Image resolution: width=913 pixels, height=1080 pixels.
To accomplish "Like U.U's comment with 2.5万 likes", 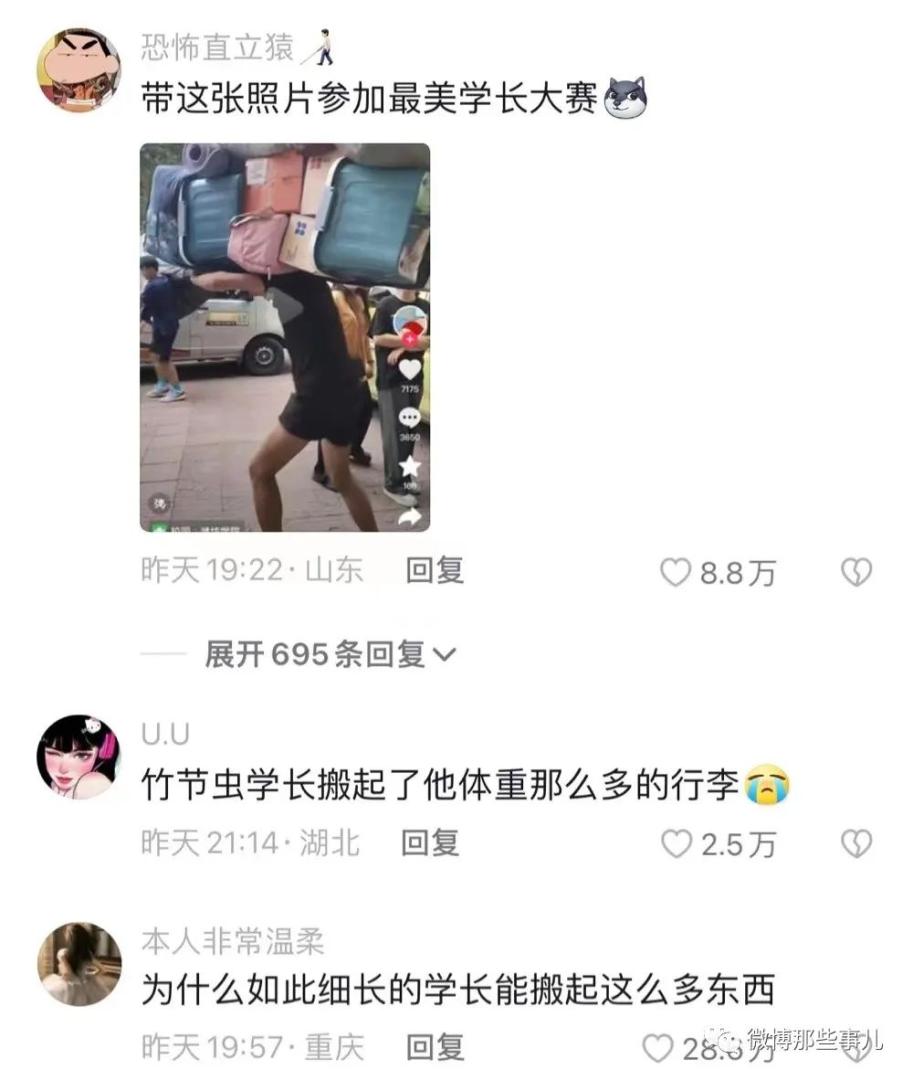I will pos(677,844).
